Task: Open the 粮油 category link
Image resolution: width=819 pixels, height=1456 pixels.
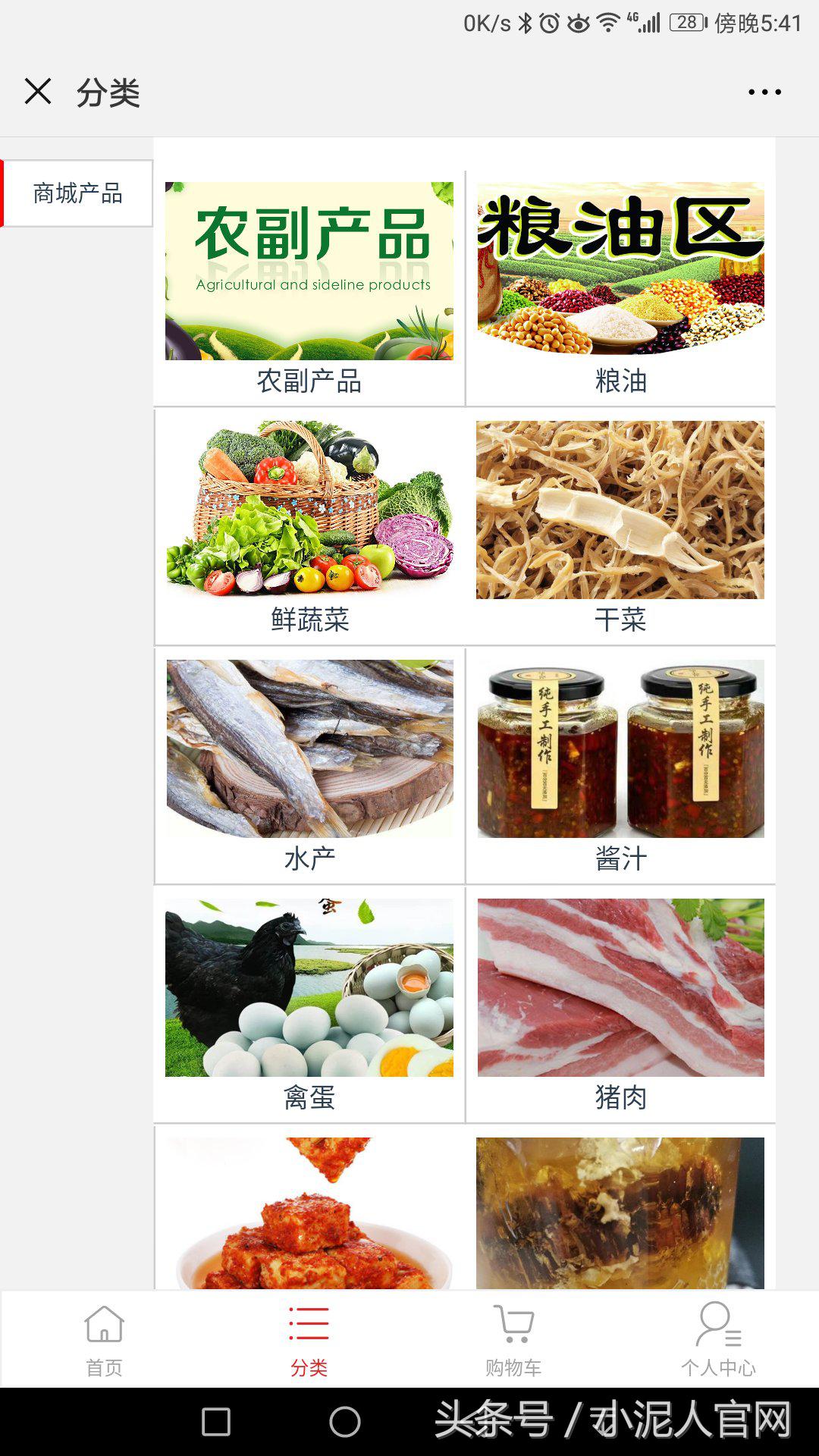Action: (x=622, y=273)
